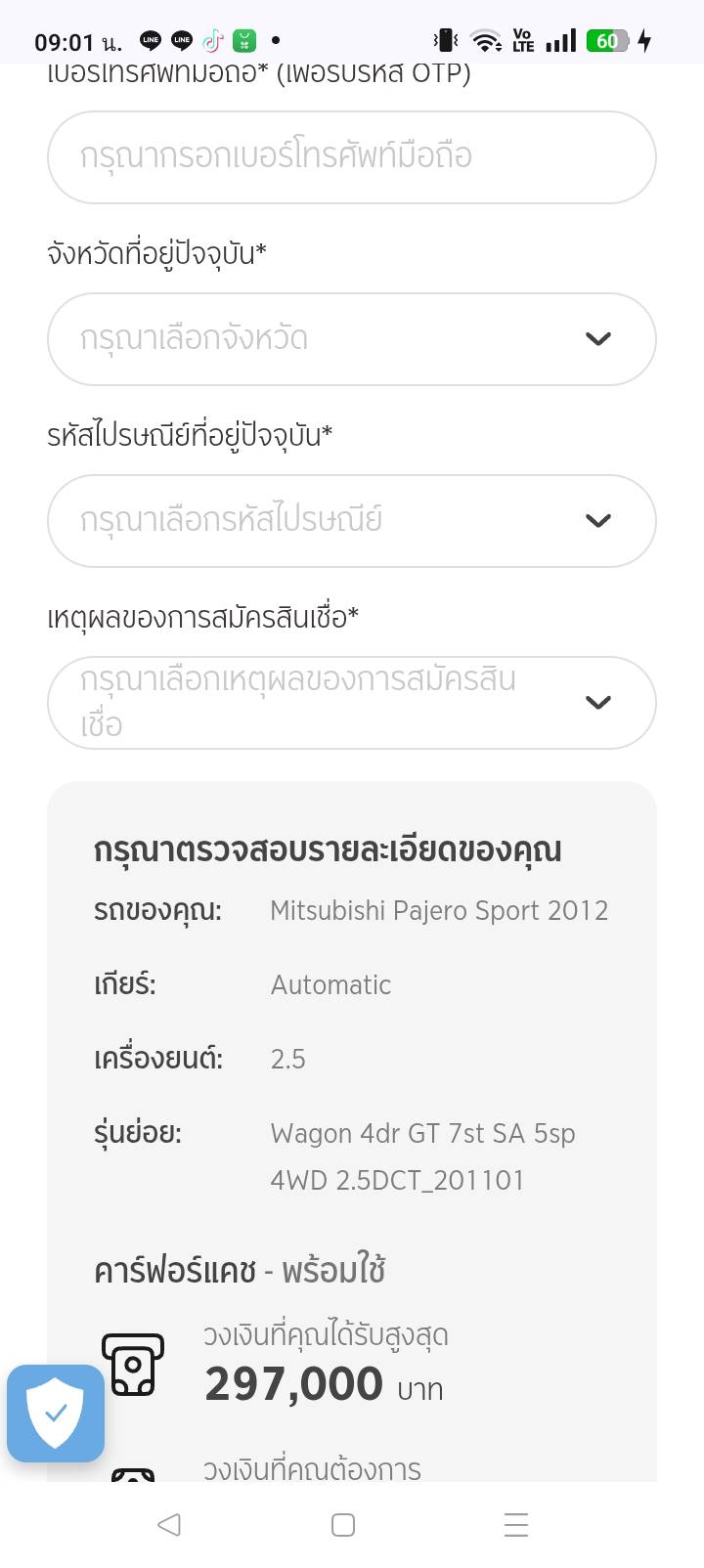Go back using the system back button
The width and height of the screenshot is (704, 1568).
click(x=169, y=1524)
